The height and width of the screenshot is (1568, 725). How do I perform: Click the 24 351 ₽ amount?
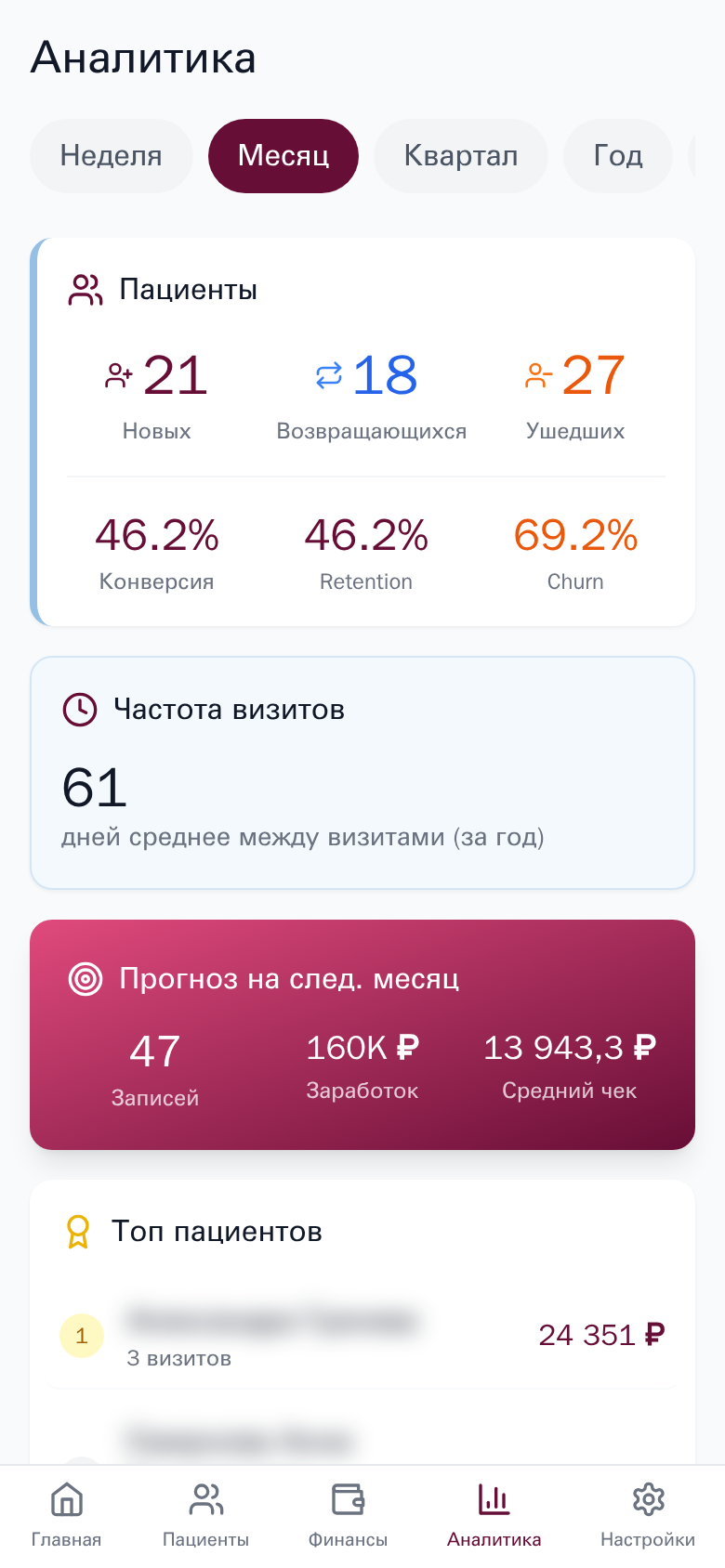coord(600,1333)
